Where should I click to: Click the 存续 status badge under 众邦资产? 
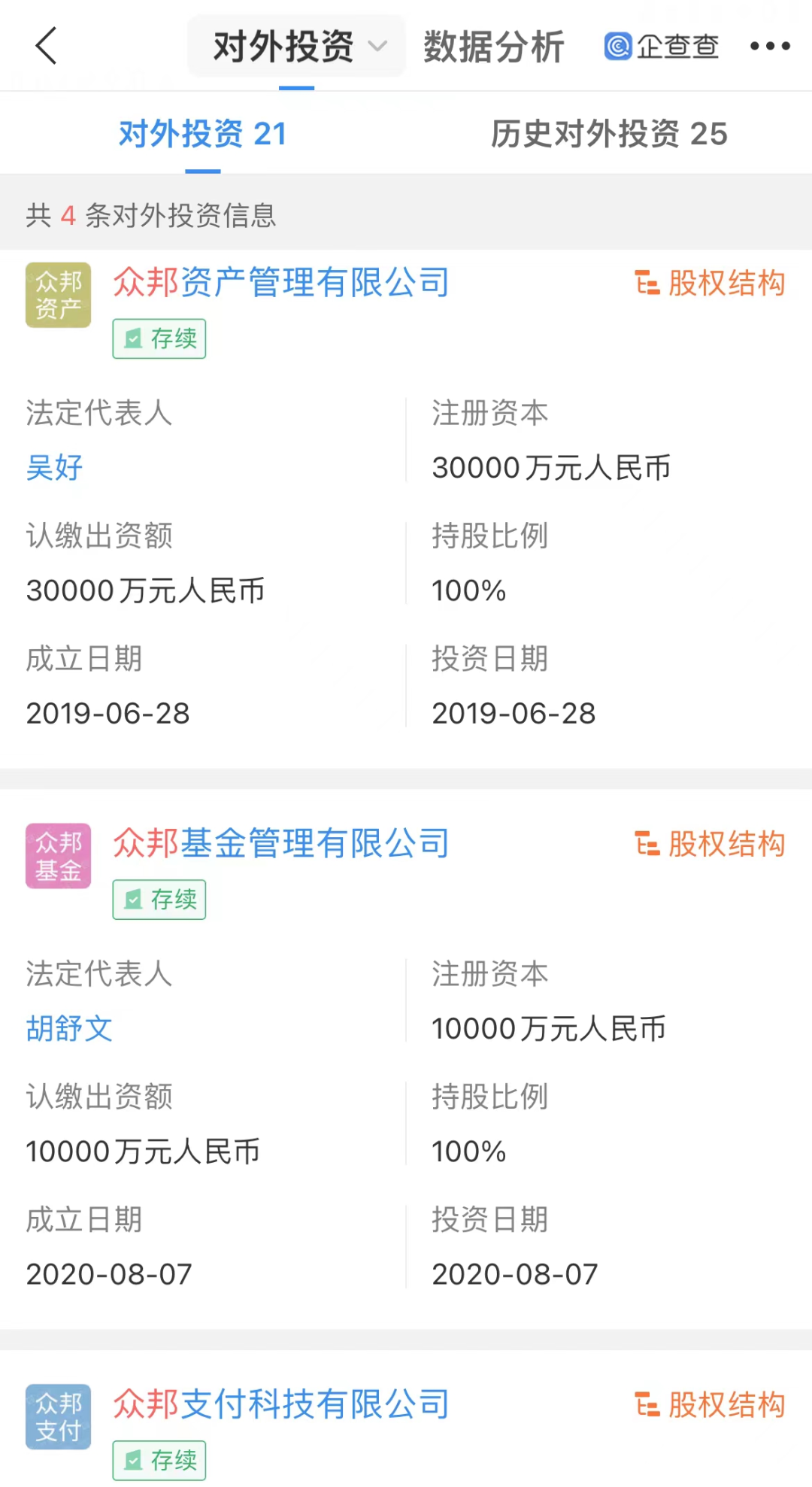click(x=159, y=339)
